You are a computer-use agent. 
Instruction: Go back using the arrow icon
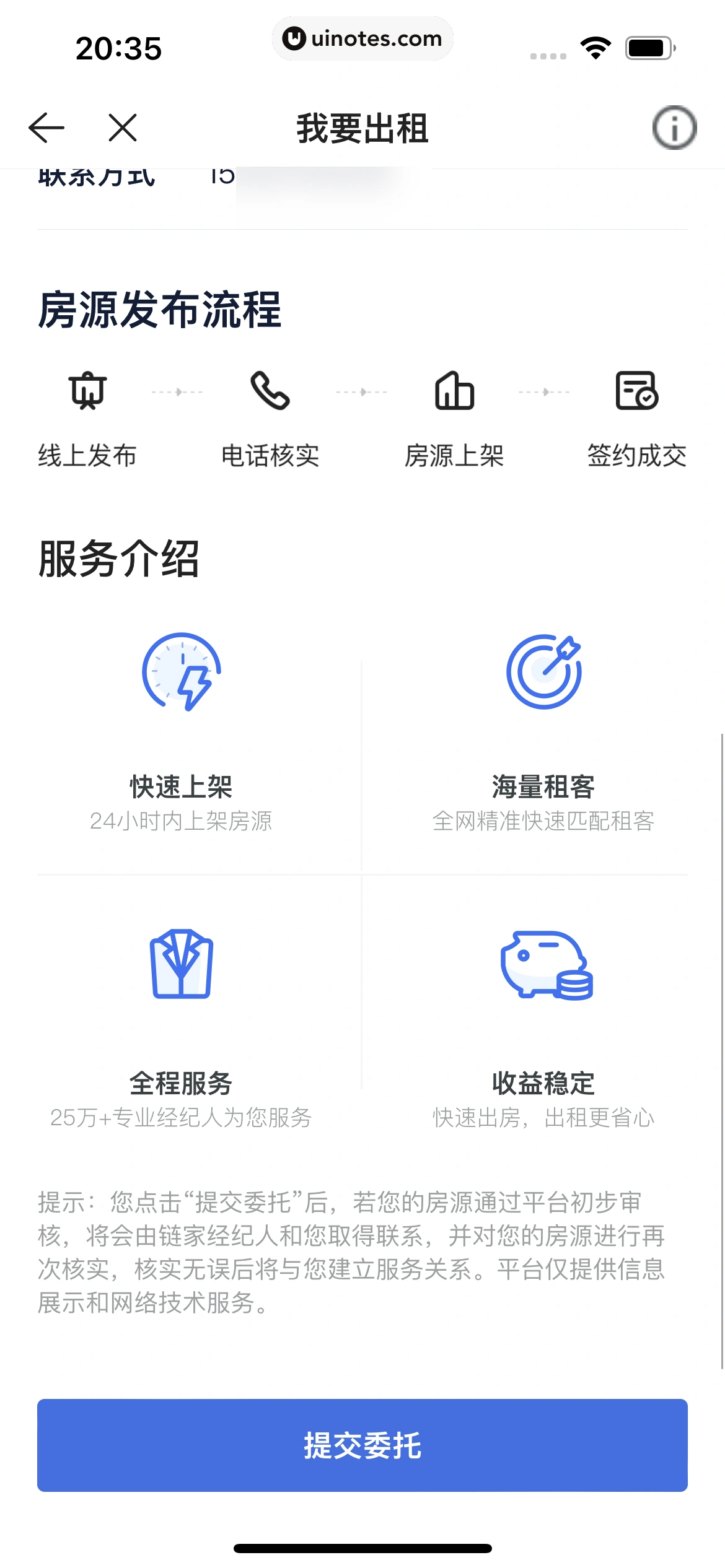pos(47,128)
